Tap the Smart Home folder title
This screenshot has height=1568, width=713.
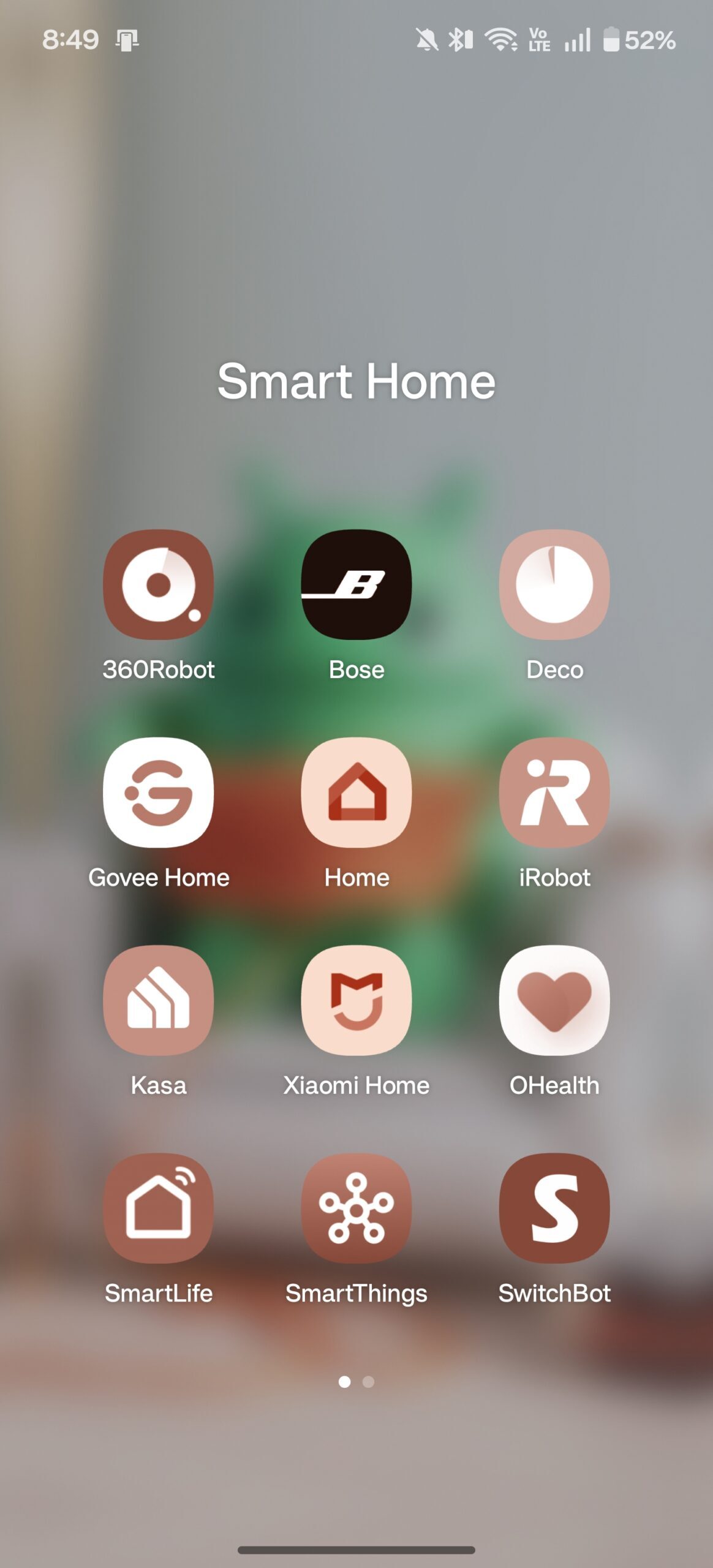(x=356, y=381)
